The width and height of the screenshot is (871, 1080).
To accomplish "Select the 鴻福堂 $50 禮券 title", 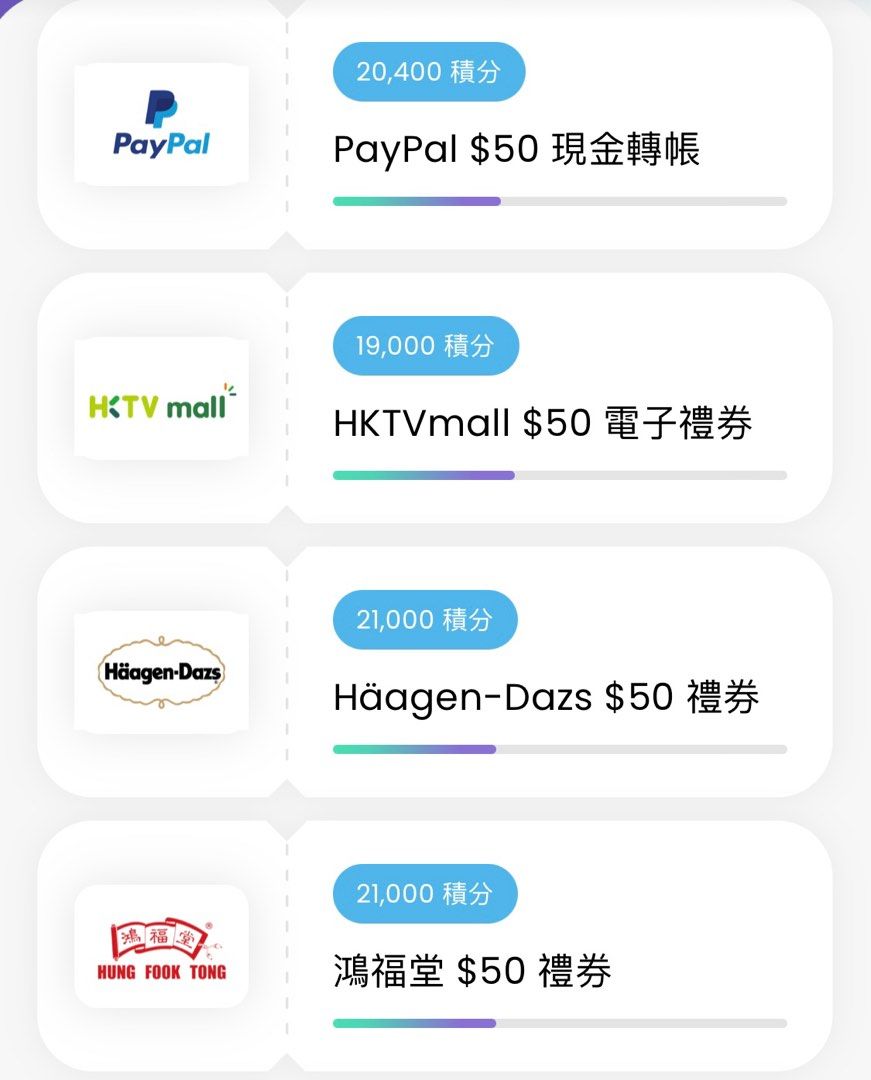I will coord(470,969).
